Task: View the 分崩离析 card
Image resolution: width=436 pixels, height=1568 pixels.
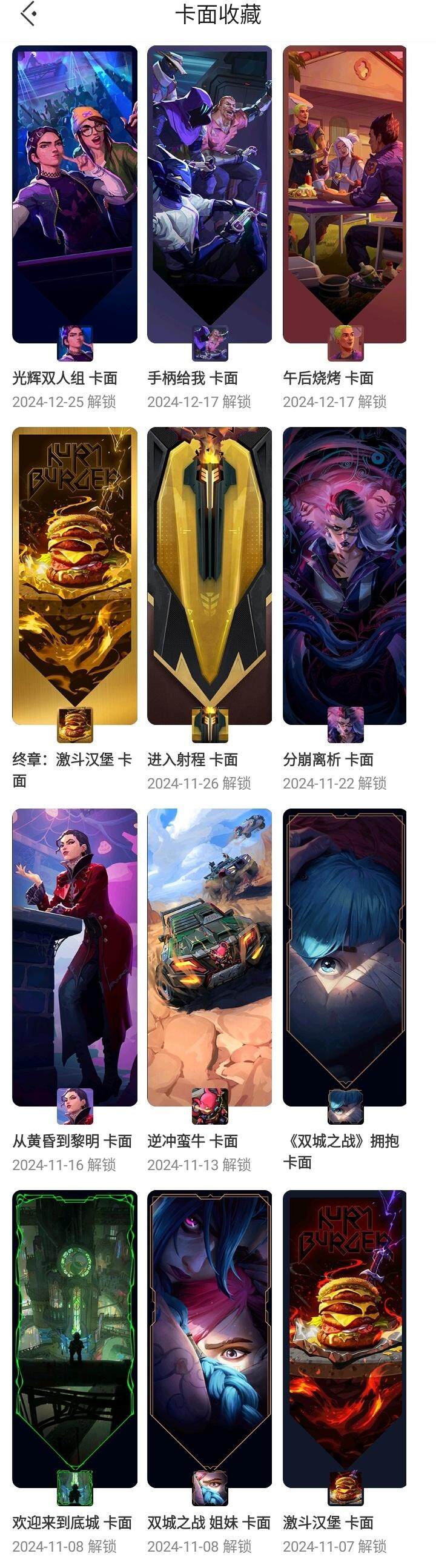Action: point(344,575)
